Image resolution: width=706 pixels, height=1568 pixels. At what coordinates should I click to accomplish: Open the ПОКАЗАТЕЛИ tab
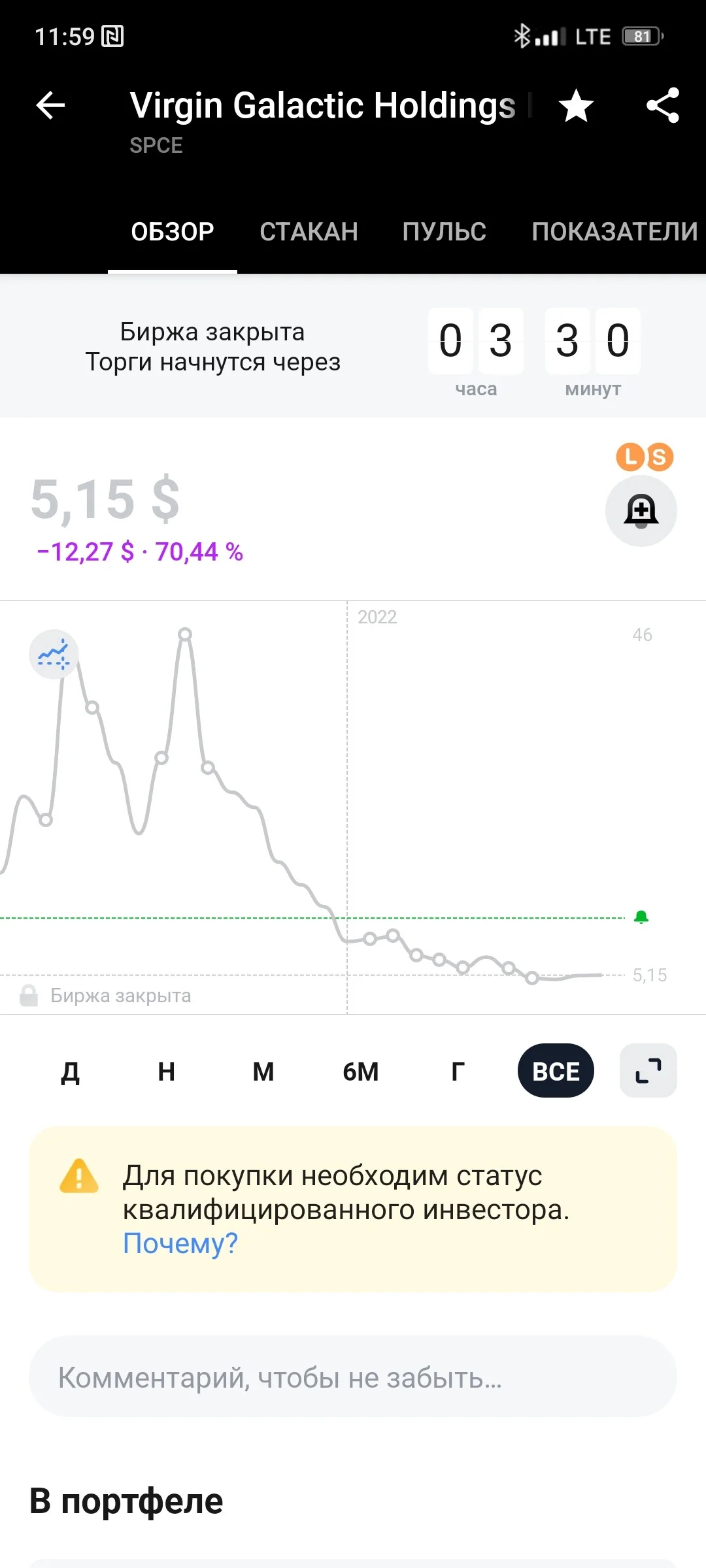(614, 232)
